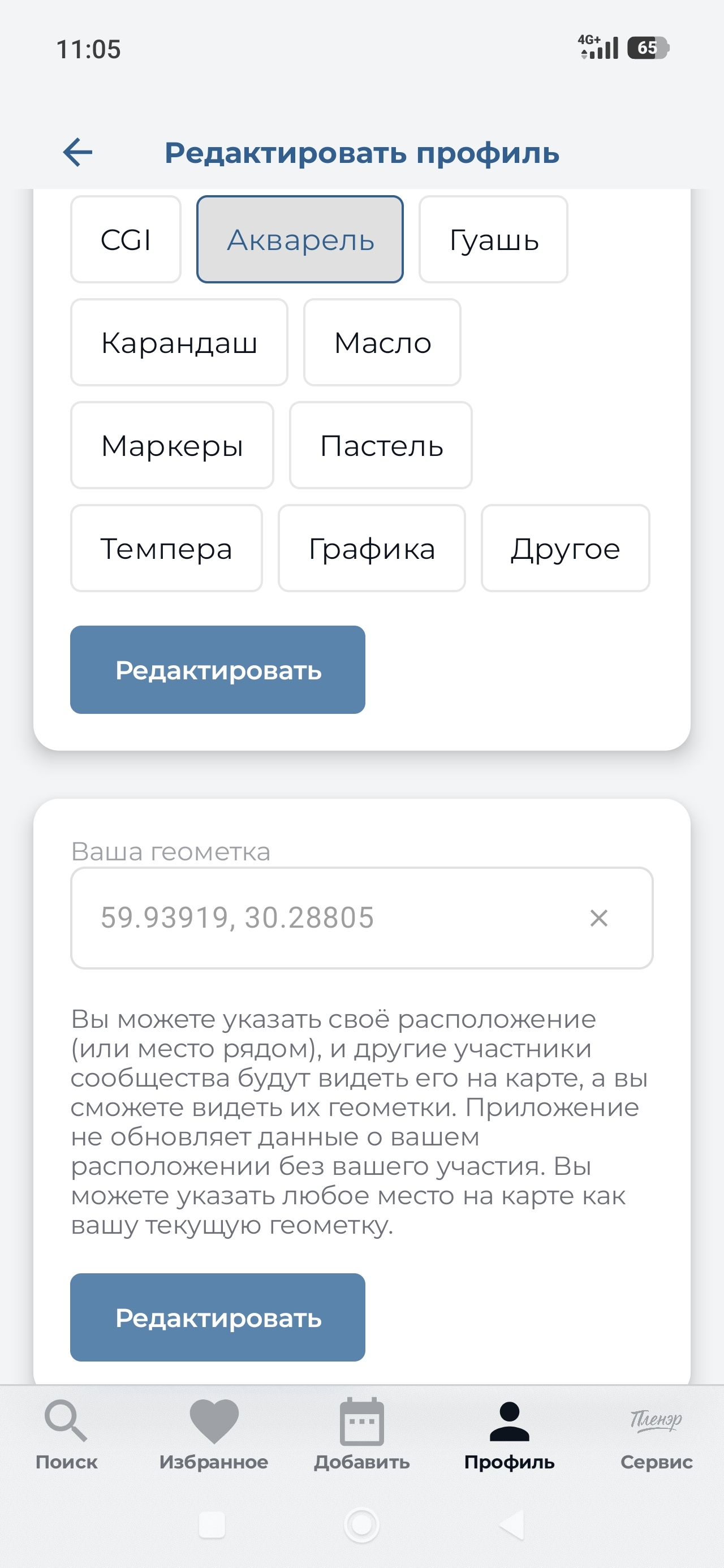Tap the system back button
Viewport: 724px width, 1568px height.
click(511, 1525)
